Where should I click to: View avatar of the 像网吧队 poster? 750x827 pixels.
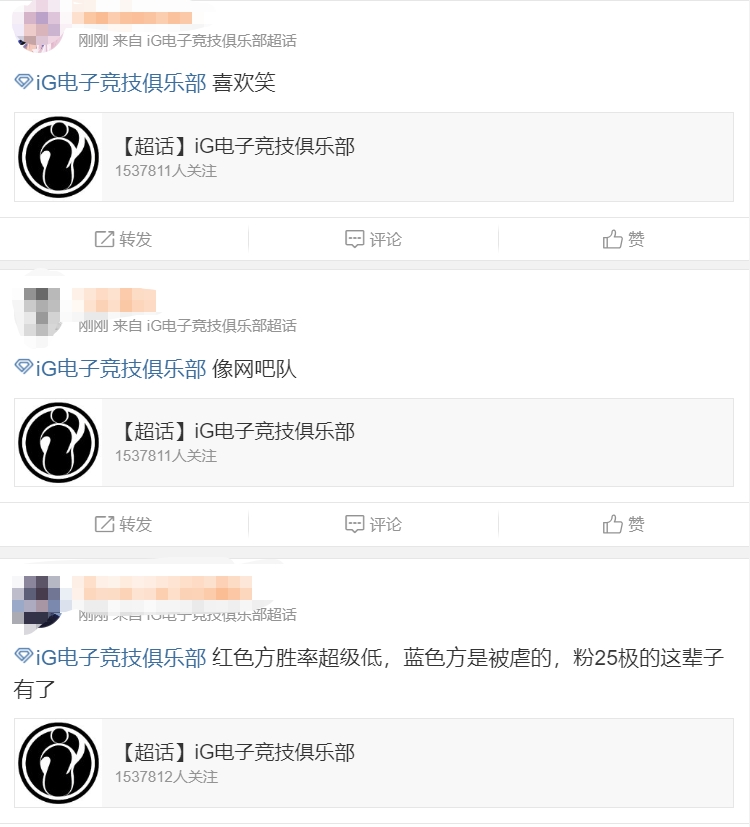click(40, 310)
